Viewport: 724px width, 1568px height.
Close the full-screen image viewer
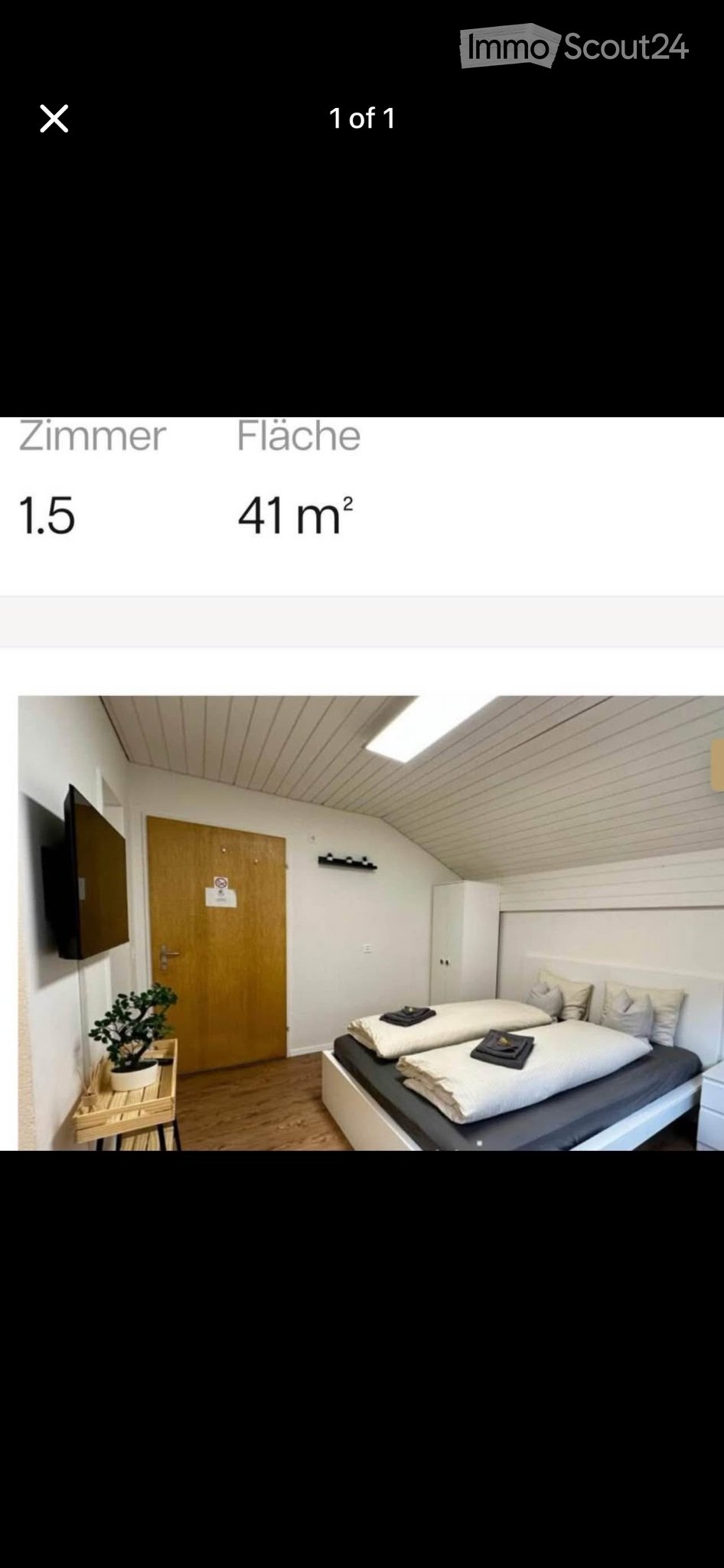[x=54, y=119]
